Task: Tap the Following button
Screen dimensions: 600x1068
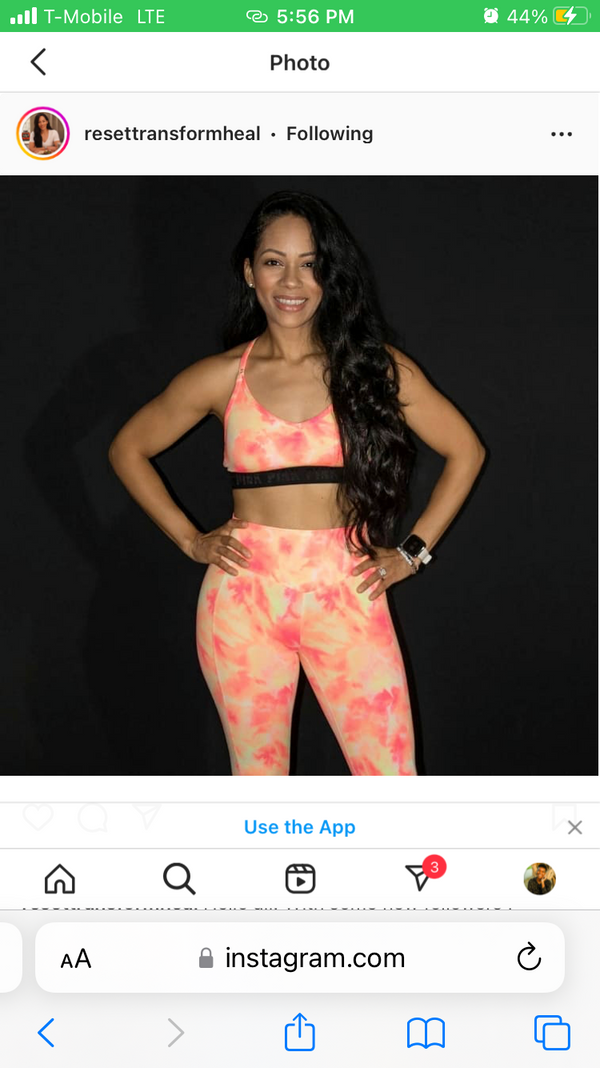Action: [329, 134]
